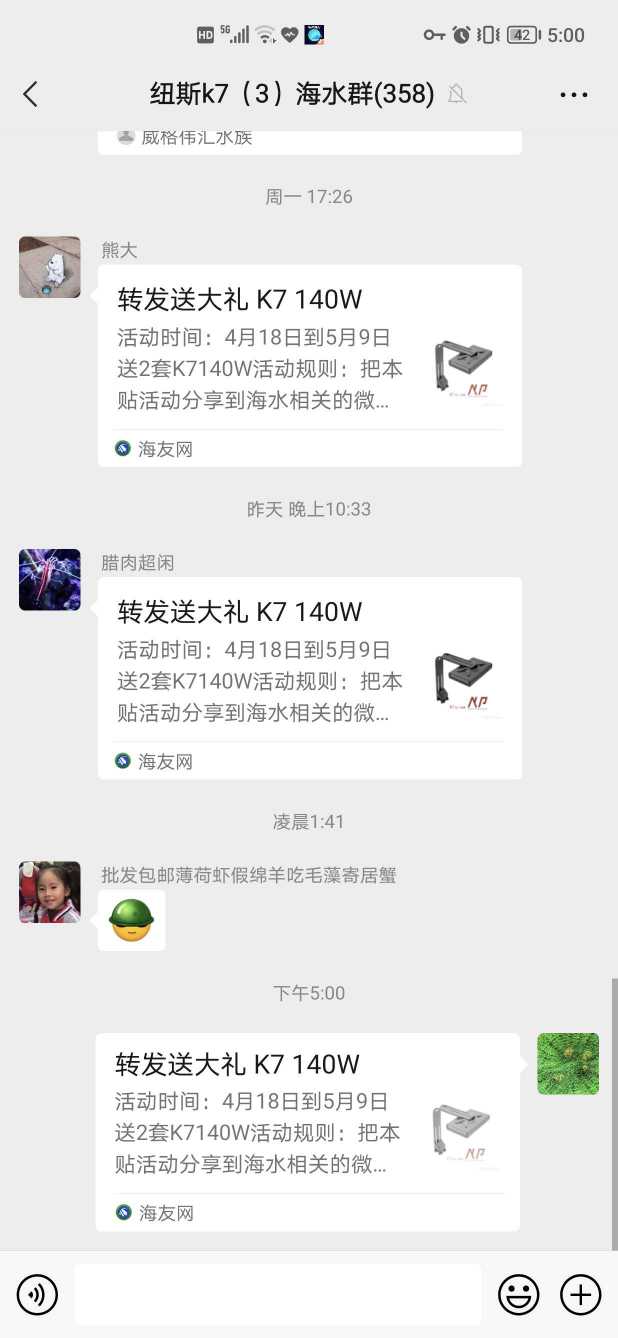Open 腊肉超闲's shared K7 140W link card
Viewport: 618px width, 1338px height.
pyautogui.click(x=309, y=677)
